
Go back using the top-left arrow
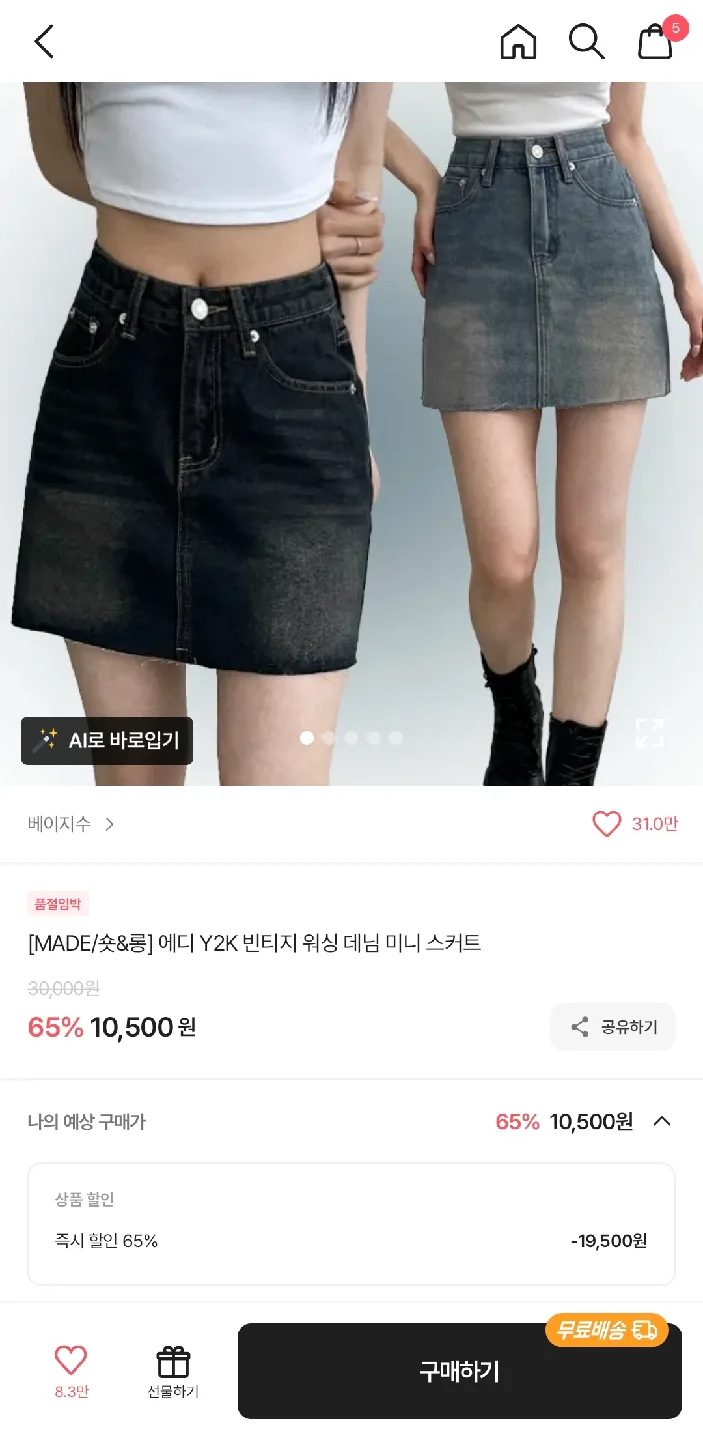coord(43,42)
